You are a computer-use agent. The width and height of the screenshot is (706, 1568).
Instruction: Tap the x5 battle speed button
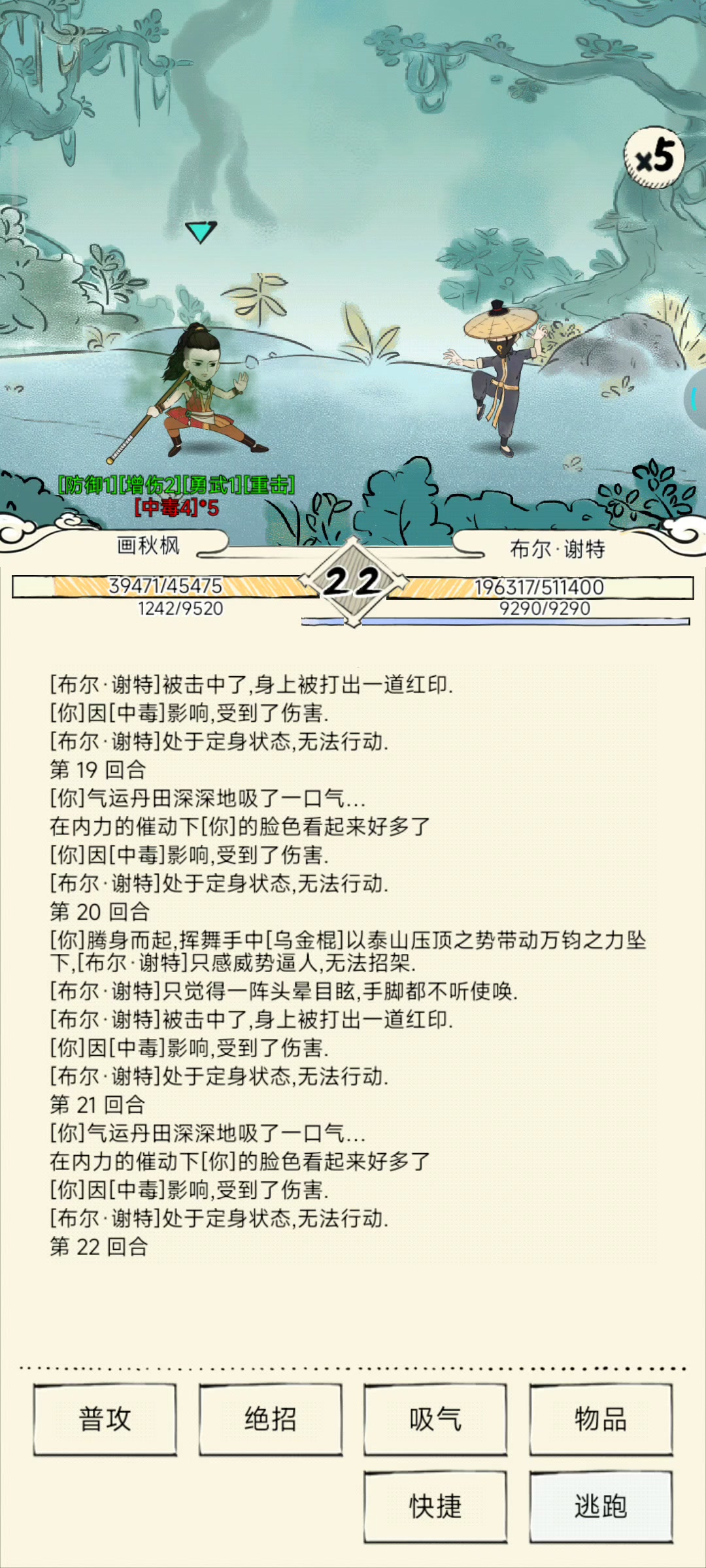coord(654,157)
